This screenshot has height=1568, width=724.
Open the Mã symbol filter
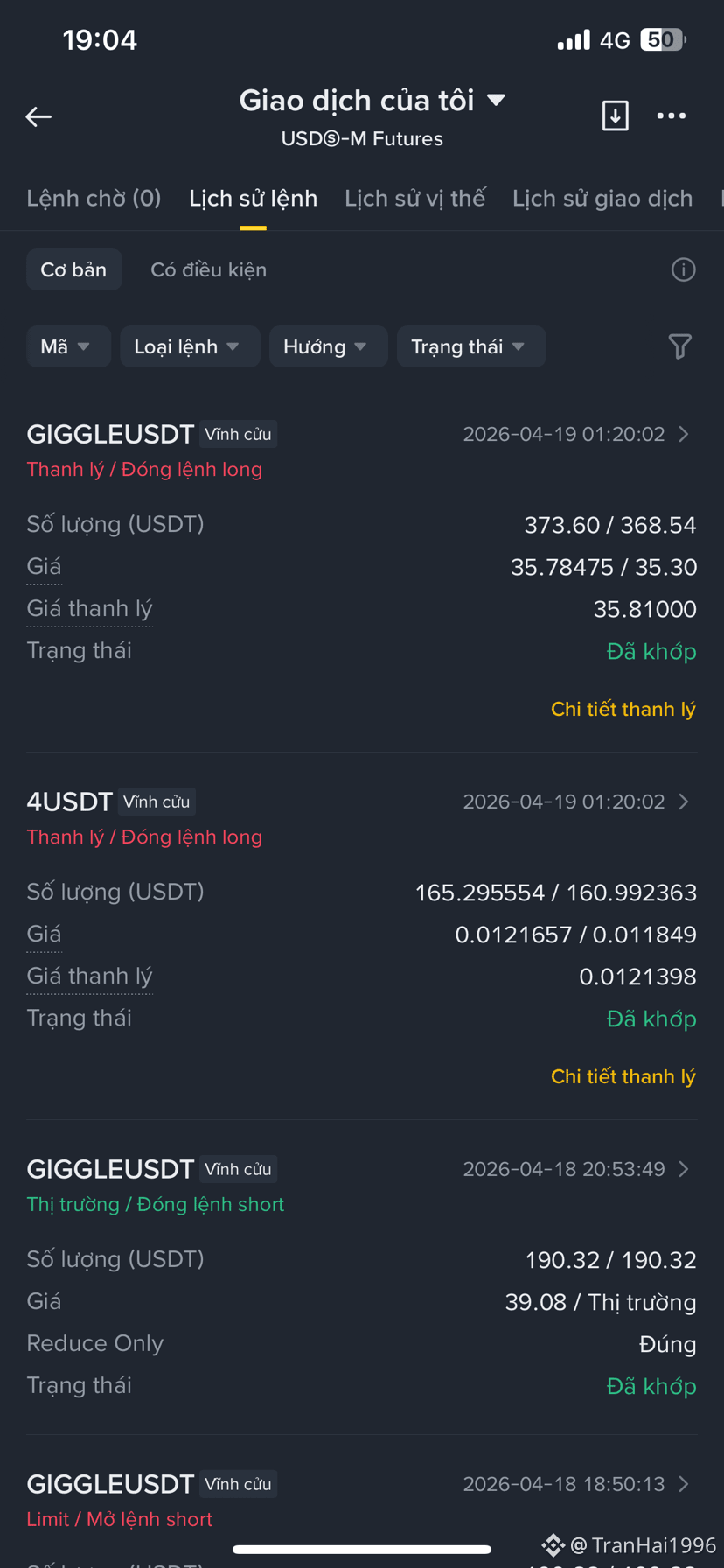pyautogui.click(x=67, y=346)
